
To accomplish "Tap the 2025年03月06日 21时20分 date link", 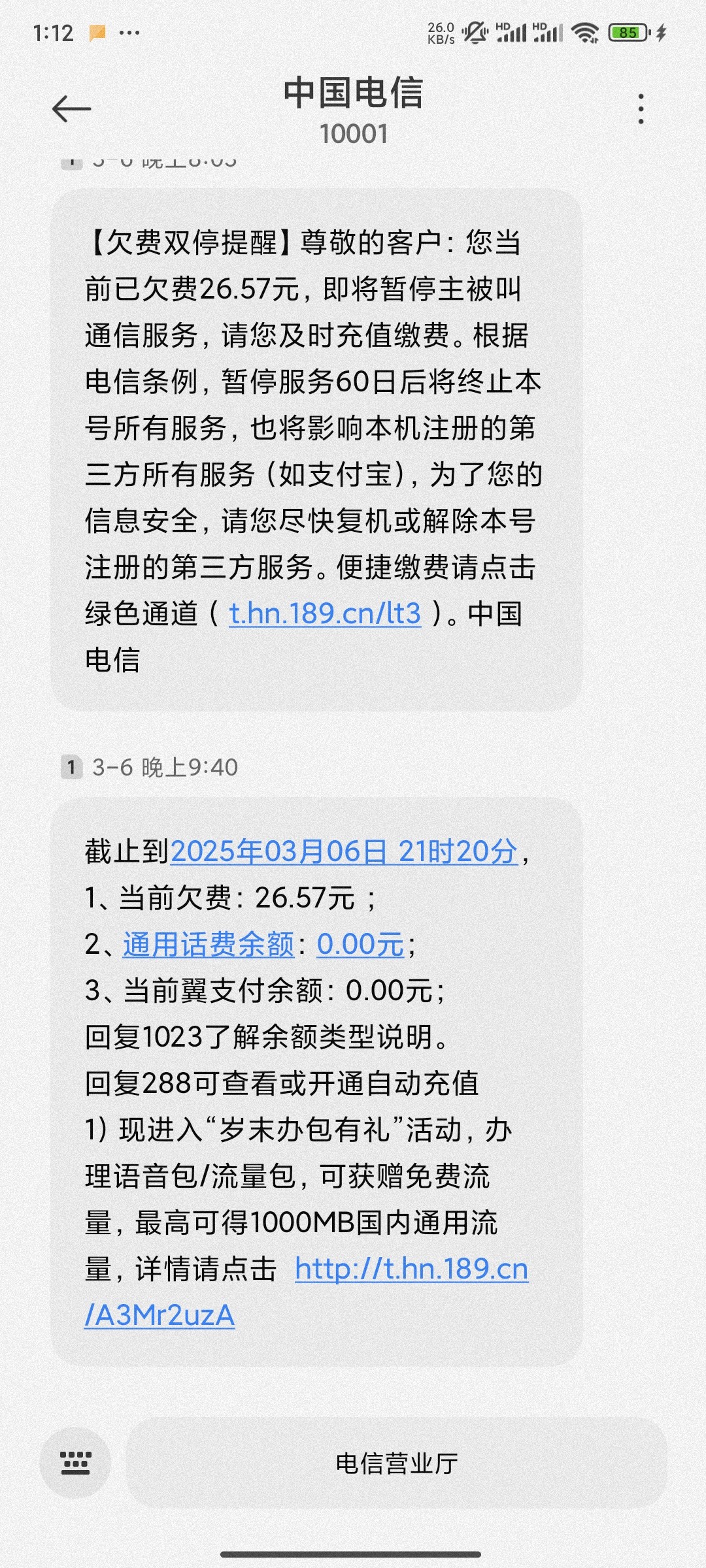I will click(x=344, y=851).
